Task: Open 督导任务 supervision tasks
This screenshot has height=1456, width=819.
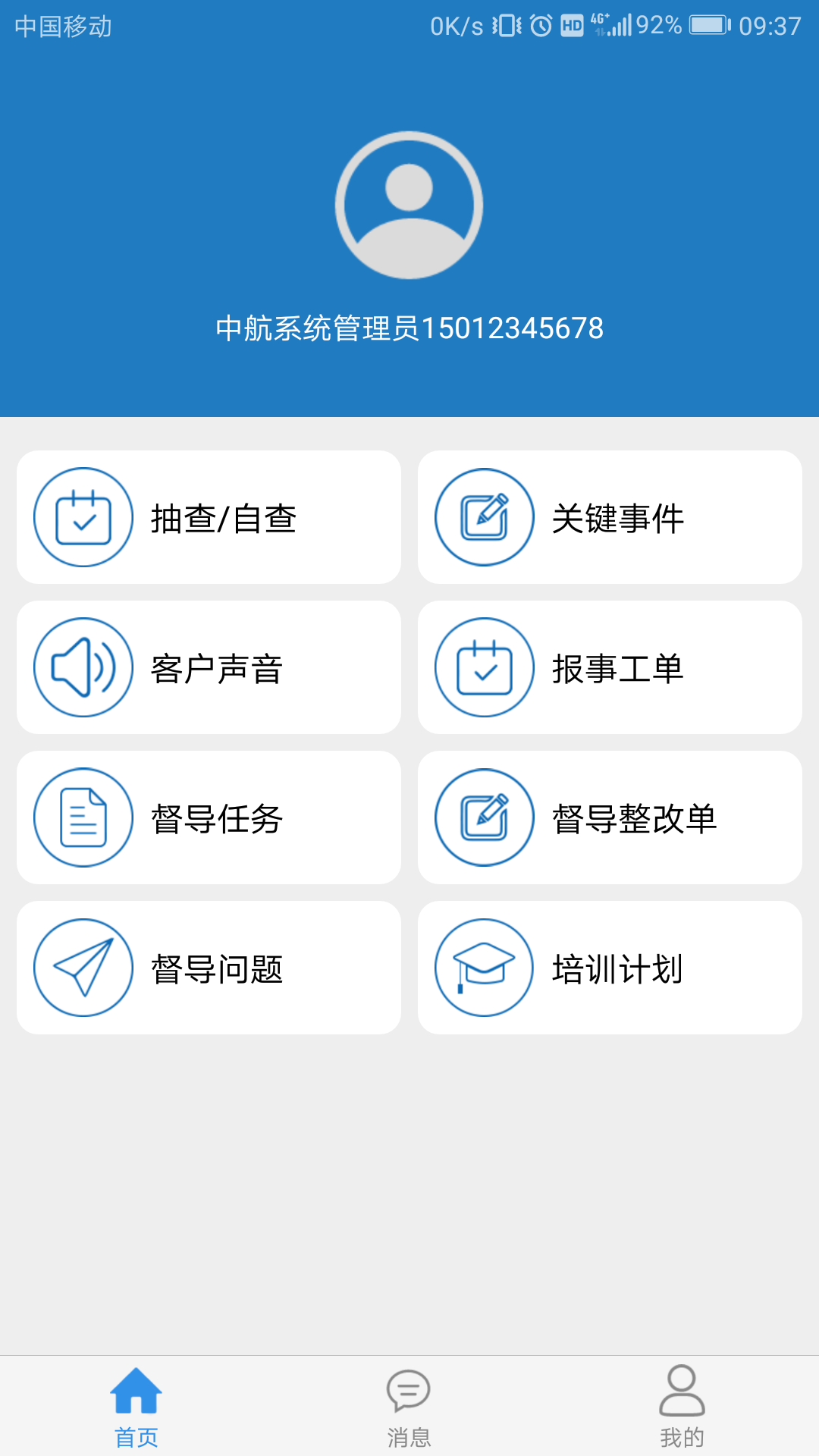Action: [209, 817]
